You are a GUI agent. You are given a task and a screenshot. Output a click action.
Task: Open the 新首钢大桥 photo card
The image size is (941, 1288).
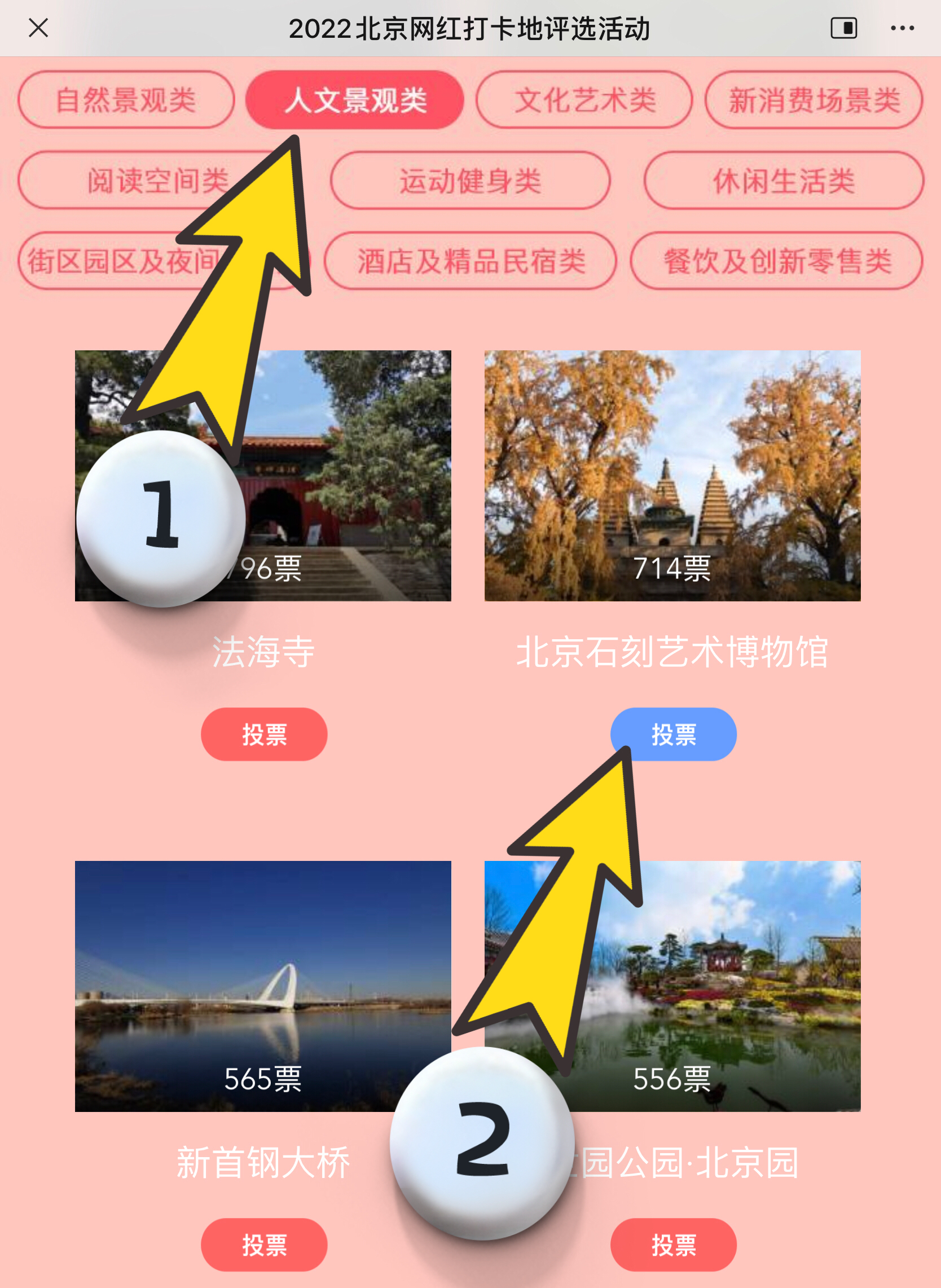point(262,986)
